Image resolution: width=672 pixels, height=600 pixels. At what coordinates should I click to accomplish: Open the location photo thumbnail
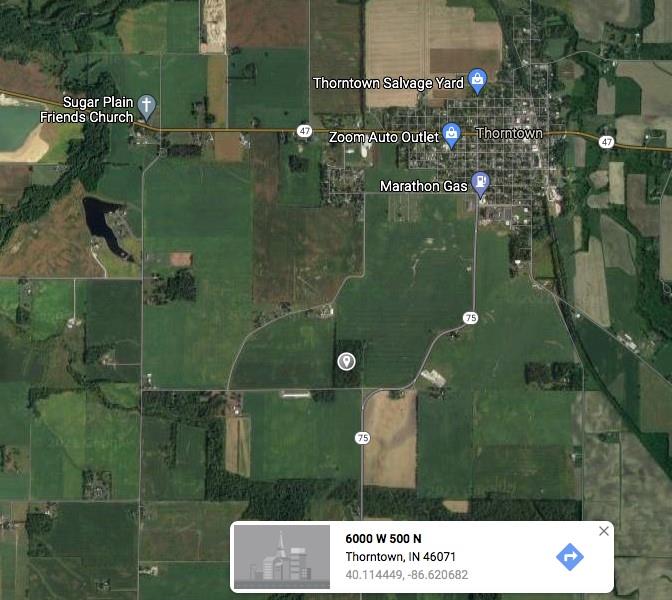pos(281,557)
